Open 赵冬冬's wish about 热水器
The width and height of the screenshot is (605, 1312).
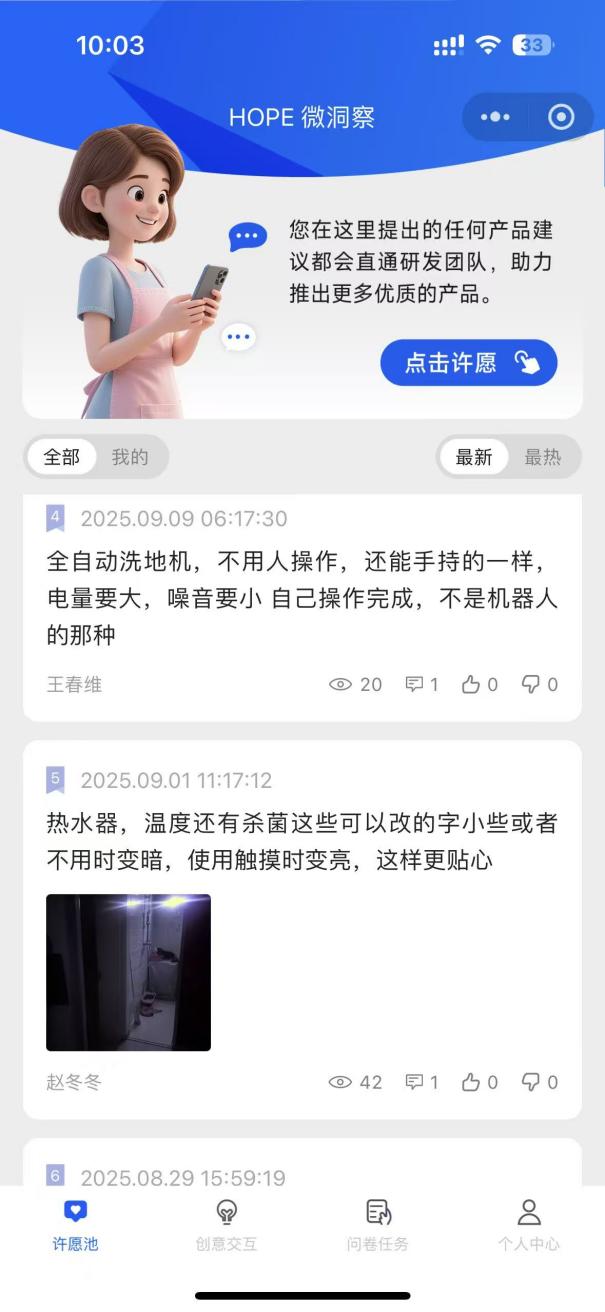tap(302, 842)
